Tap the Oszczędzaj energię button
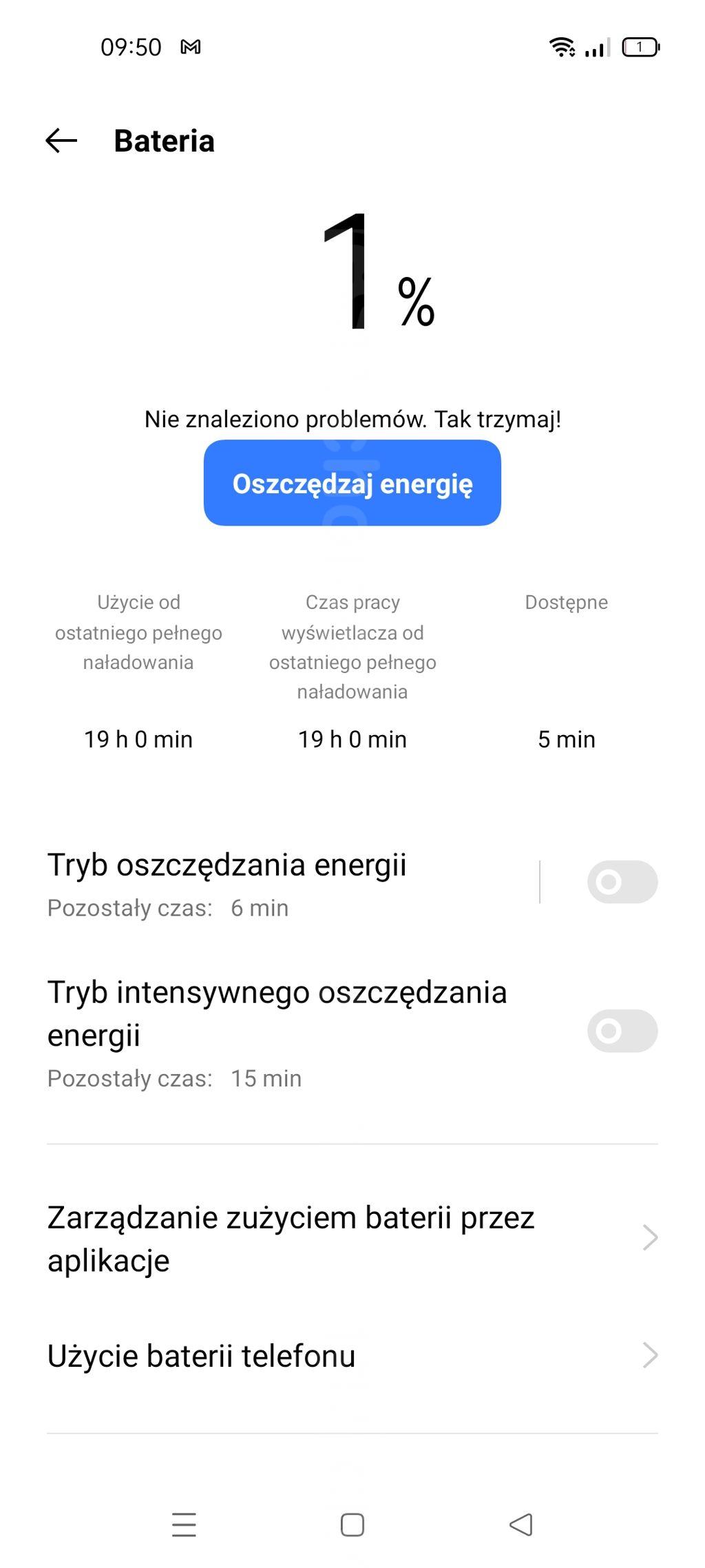705x1568 pixels. point(352,483)
